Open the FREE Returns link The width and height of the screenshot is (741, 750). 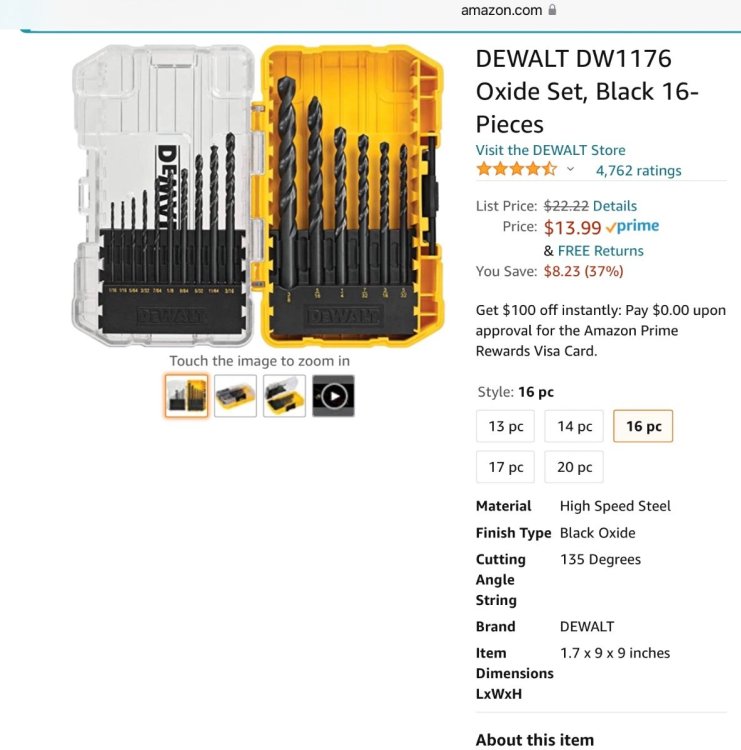600,250
